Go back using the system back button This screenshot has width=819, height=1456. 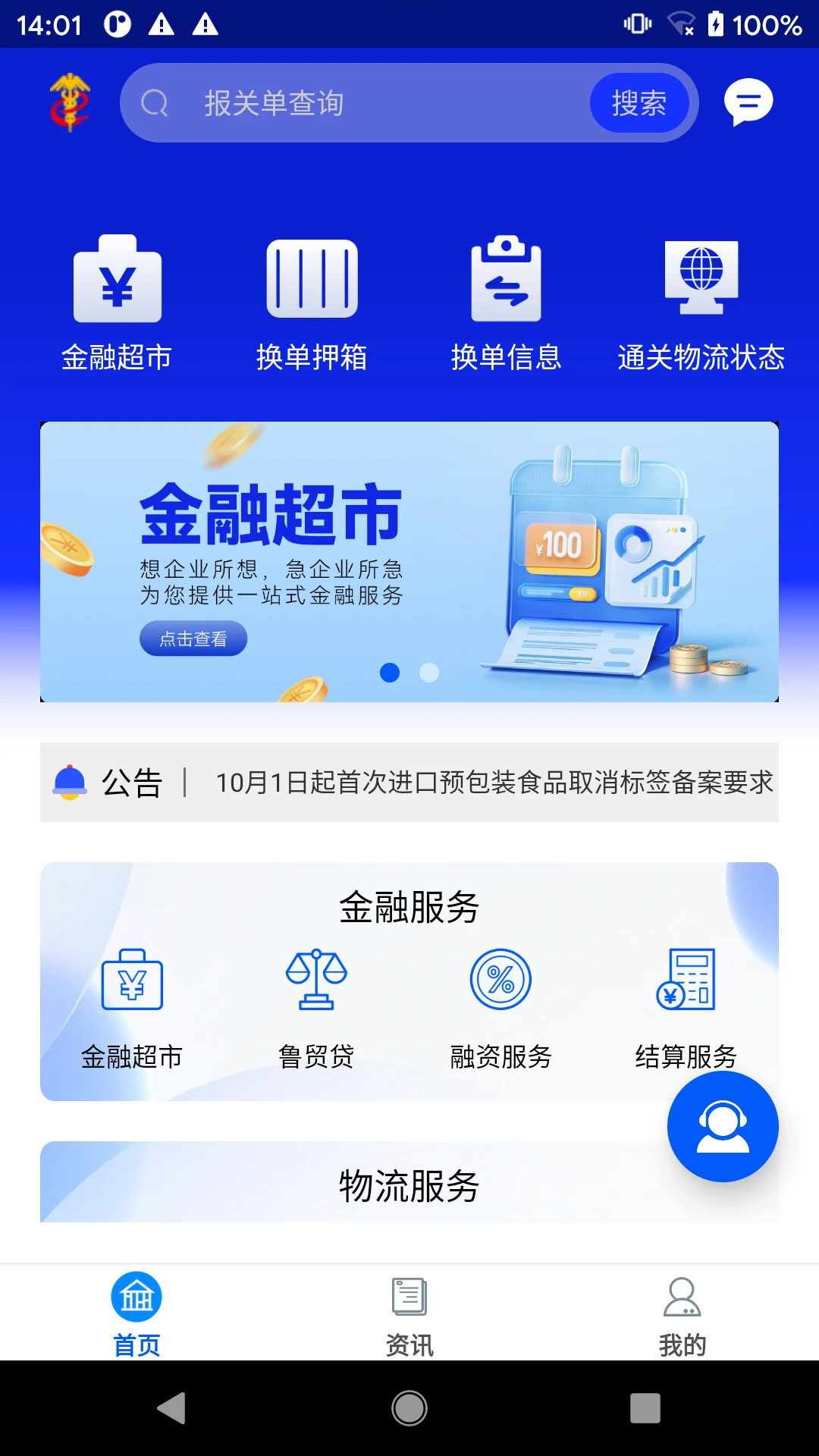tap(172, 1408)
